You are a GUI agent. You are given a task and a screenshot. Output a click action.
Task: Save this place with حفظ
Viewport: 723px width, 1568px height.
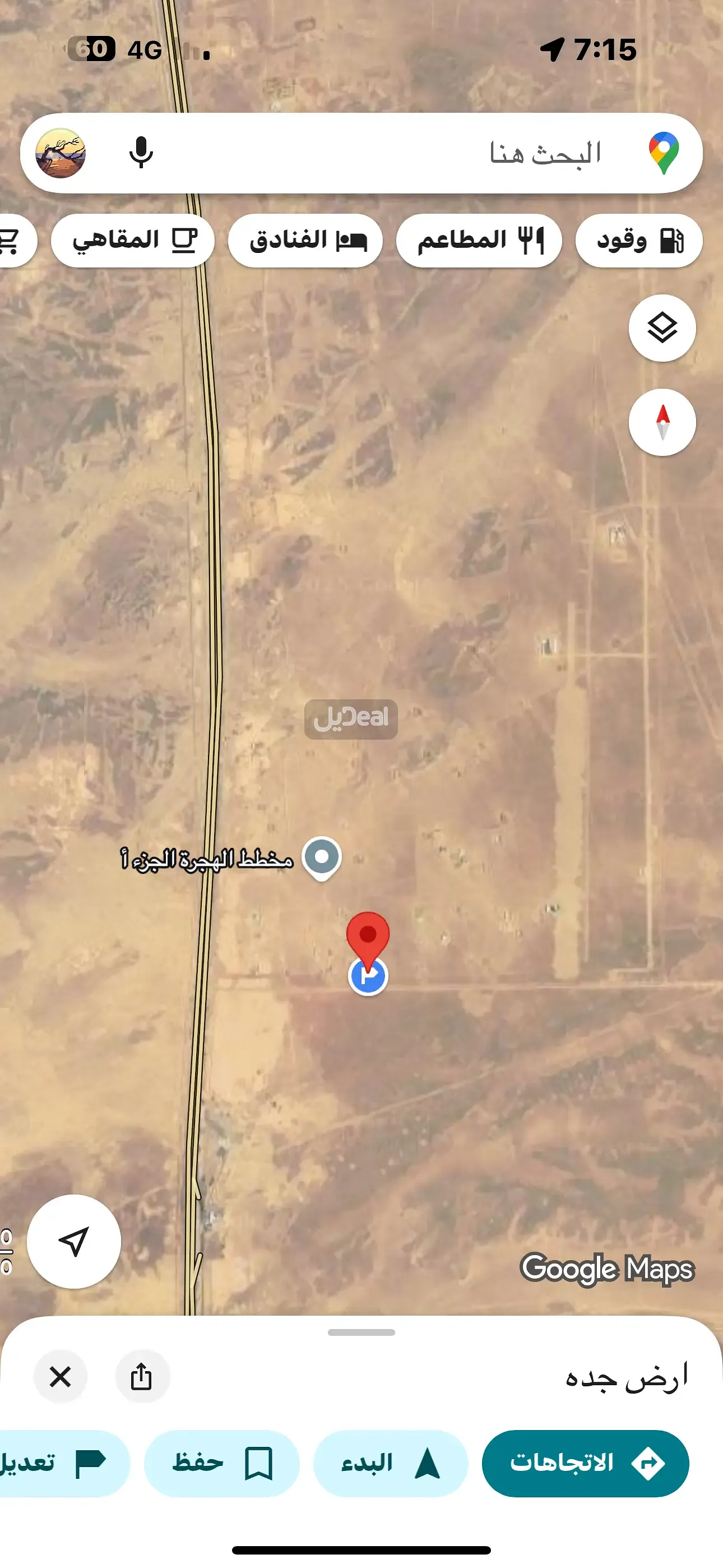221,1463
